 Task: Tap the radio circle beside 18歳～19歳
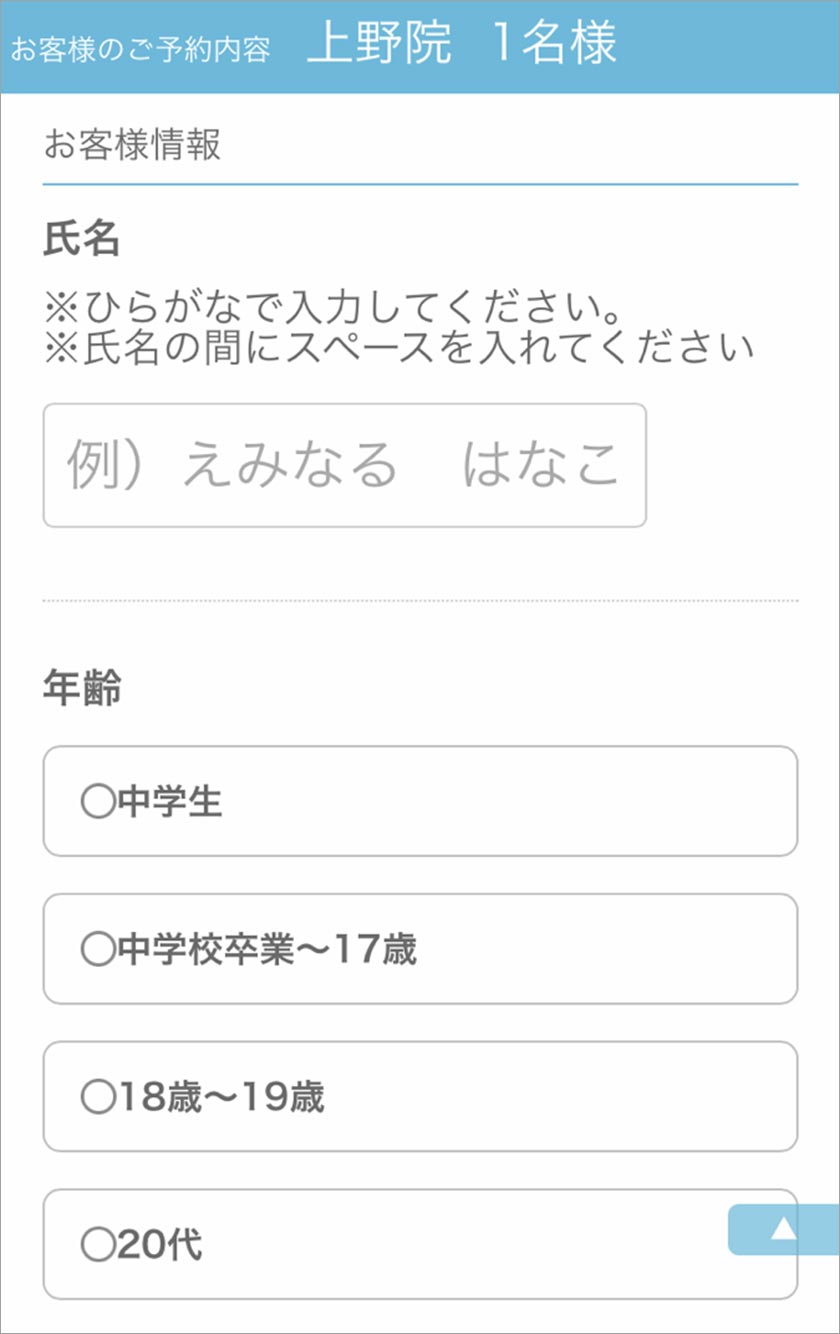(98, 1096)
